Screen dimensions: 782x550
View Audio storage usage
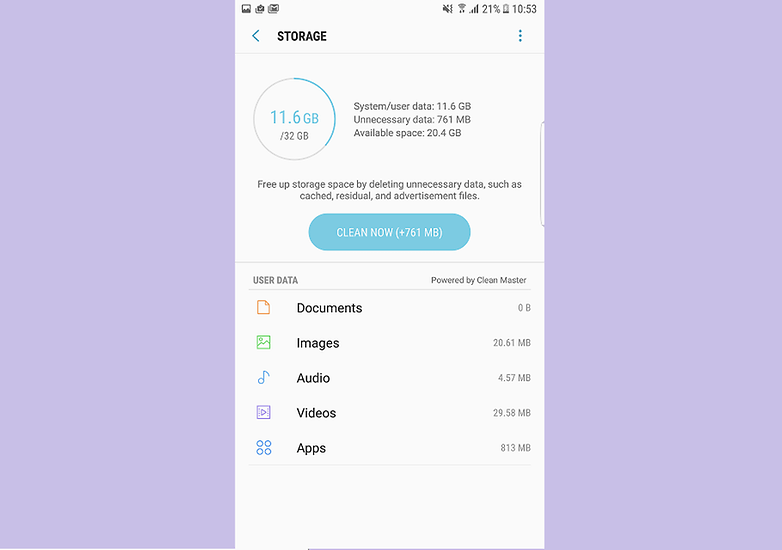(390, 378)
